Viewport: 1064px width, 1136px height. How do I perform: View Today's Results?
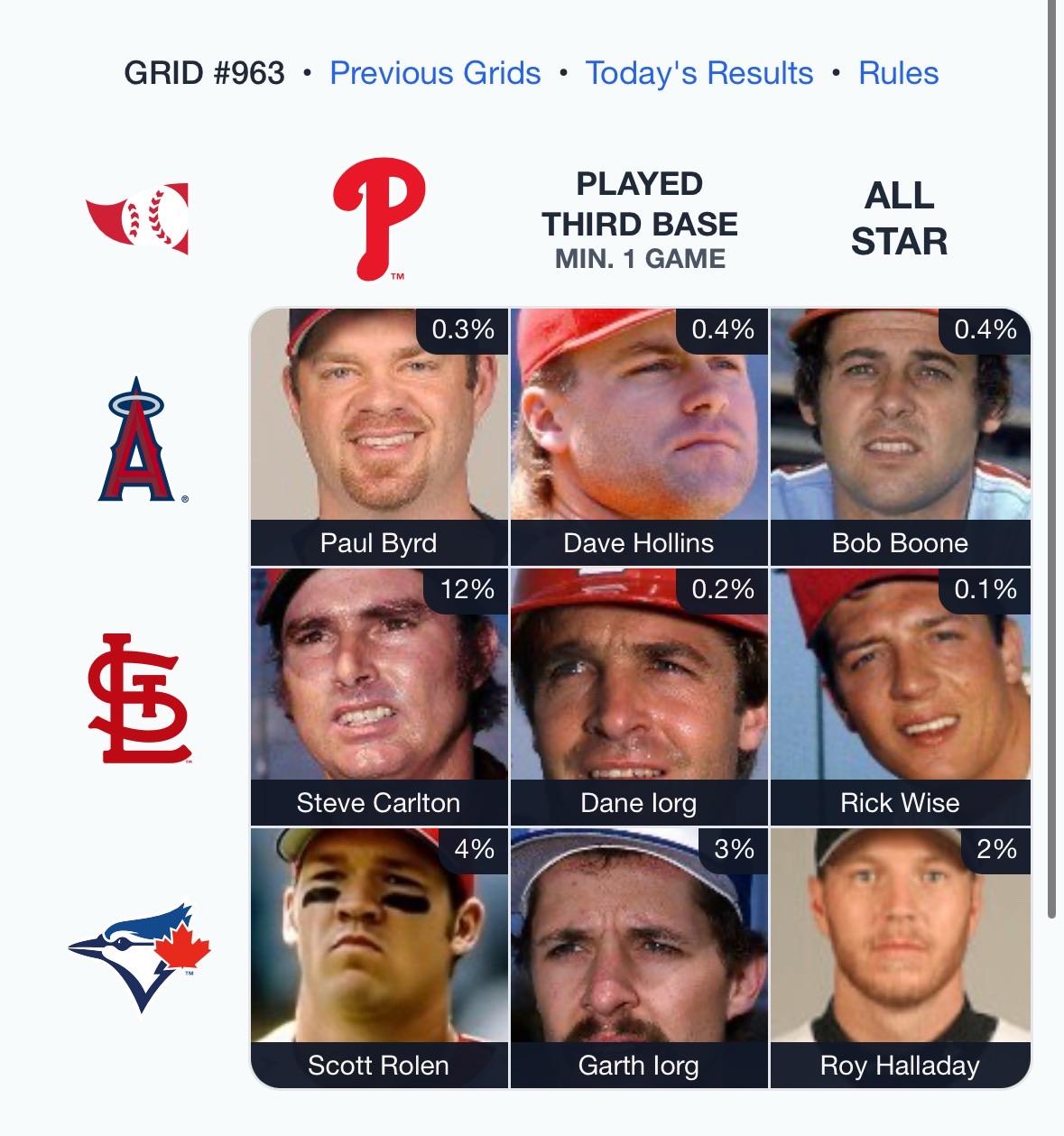tap(699, 73)
